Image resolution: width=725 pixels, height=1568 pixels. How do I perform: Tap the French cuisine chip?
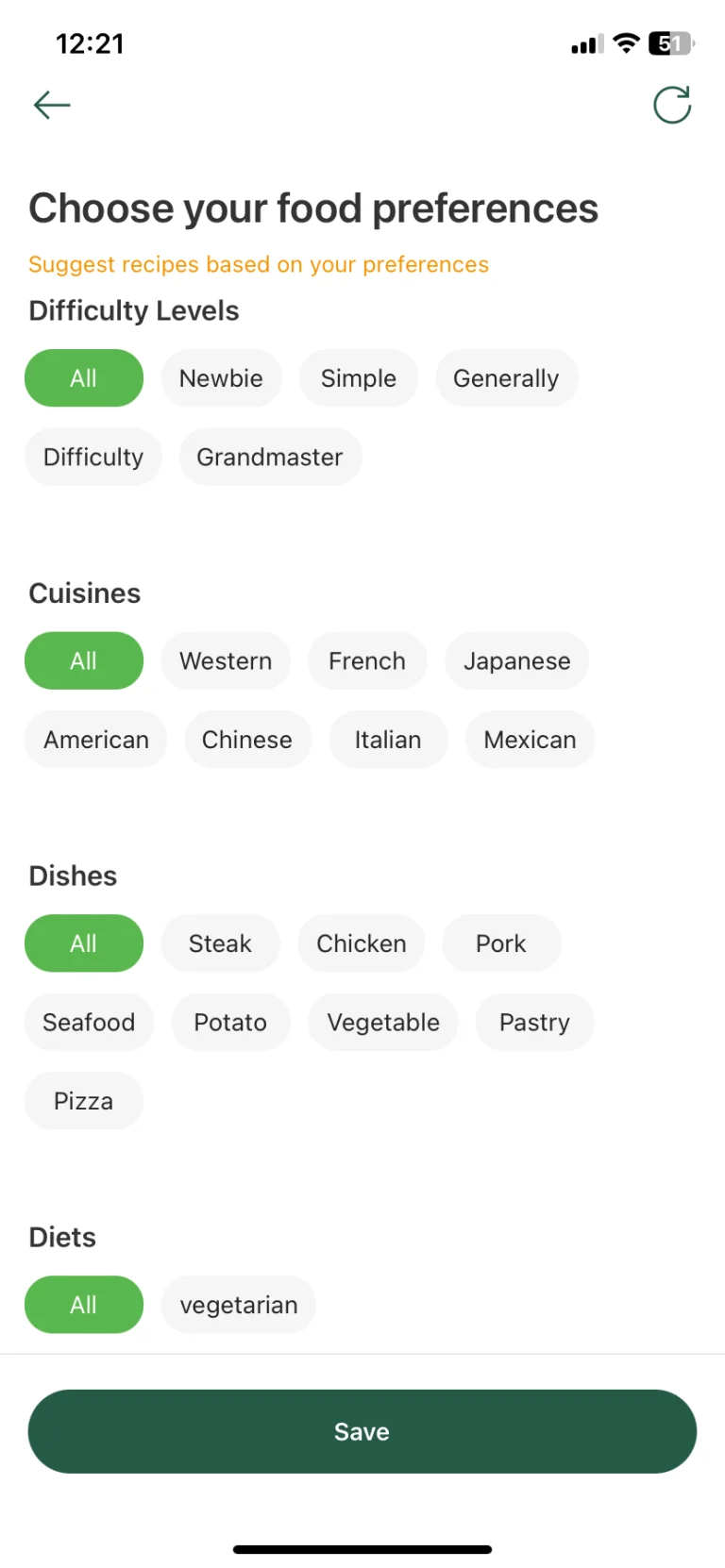(x=367, y=661)
